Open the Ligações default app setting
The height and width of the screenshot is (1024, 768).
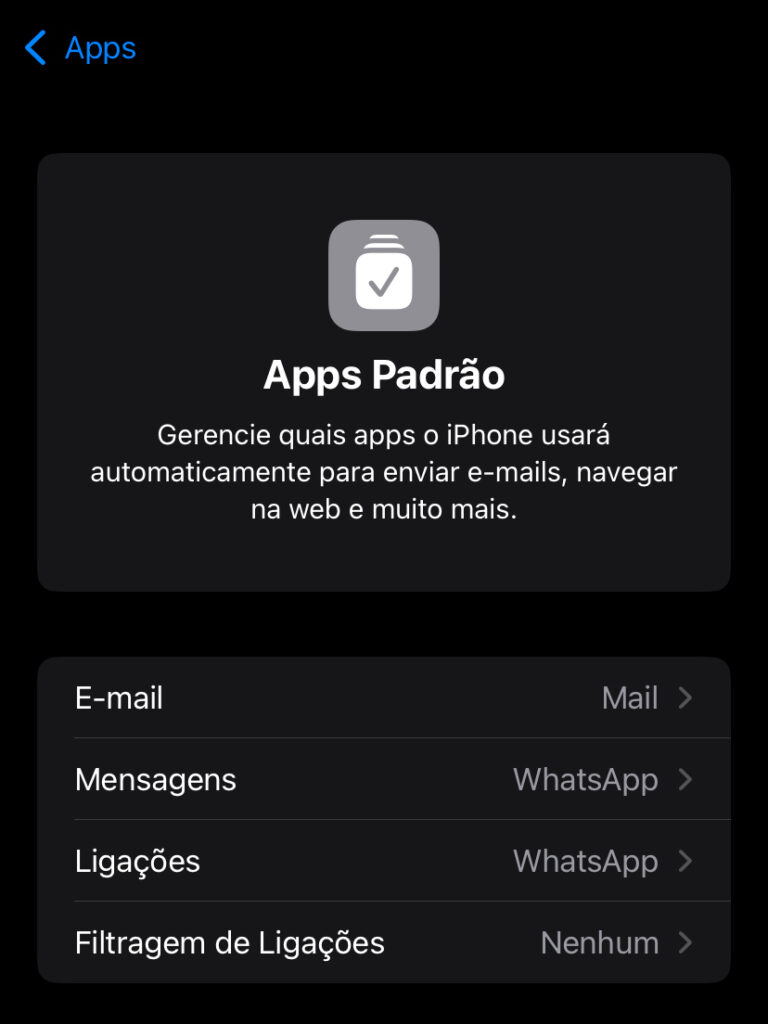tap(384, 861)
